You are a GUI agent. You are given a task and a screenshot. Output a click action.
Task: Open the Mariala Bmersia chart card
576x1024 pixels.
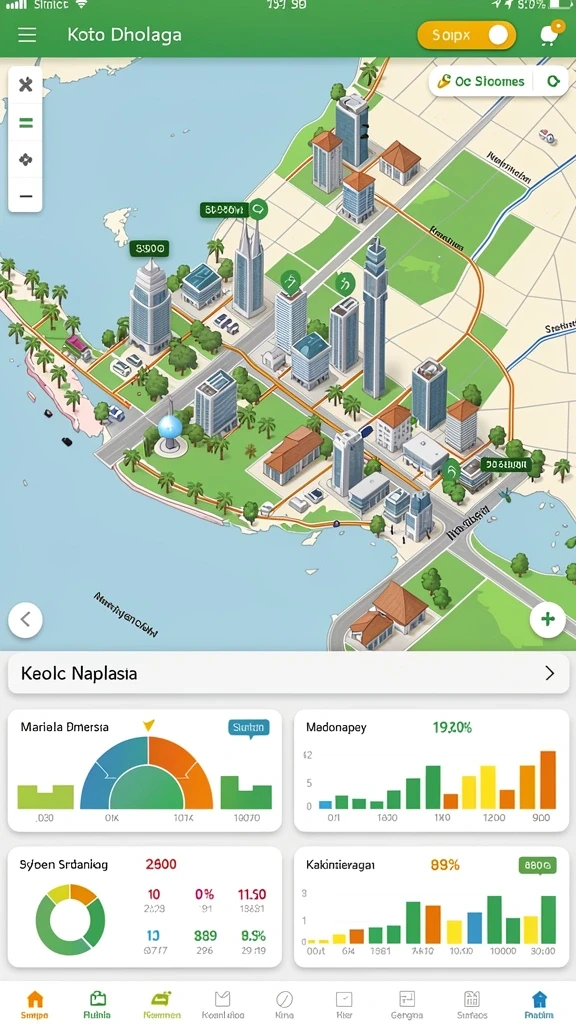tap(144, 770)
